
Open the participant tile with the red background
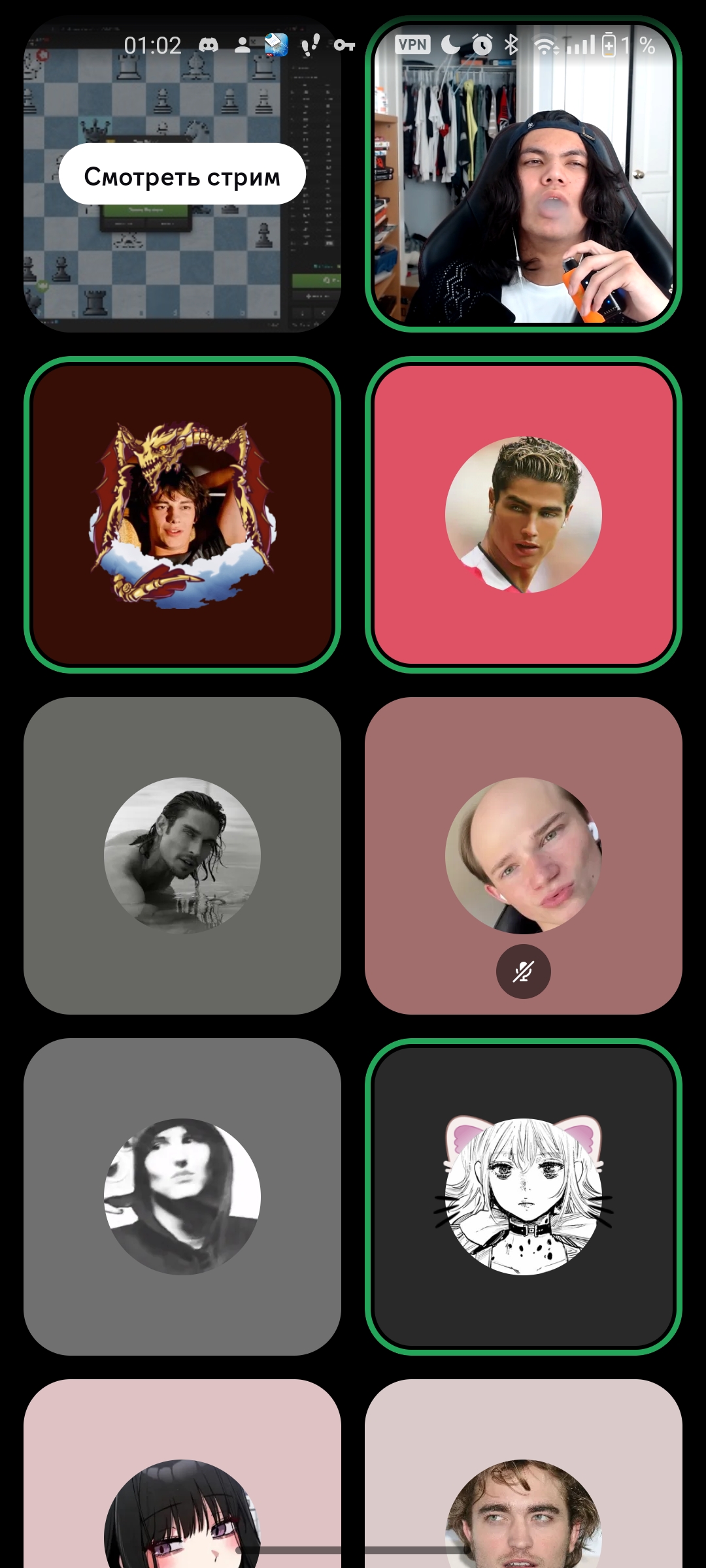tap(523, 515)
